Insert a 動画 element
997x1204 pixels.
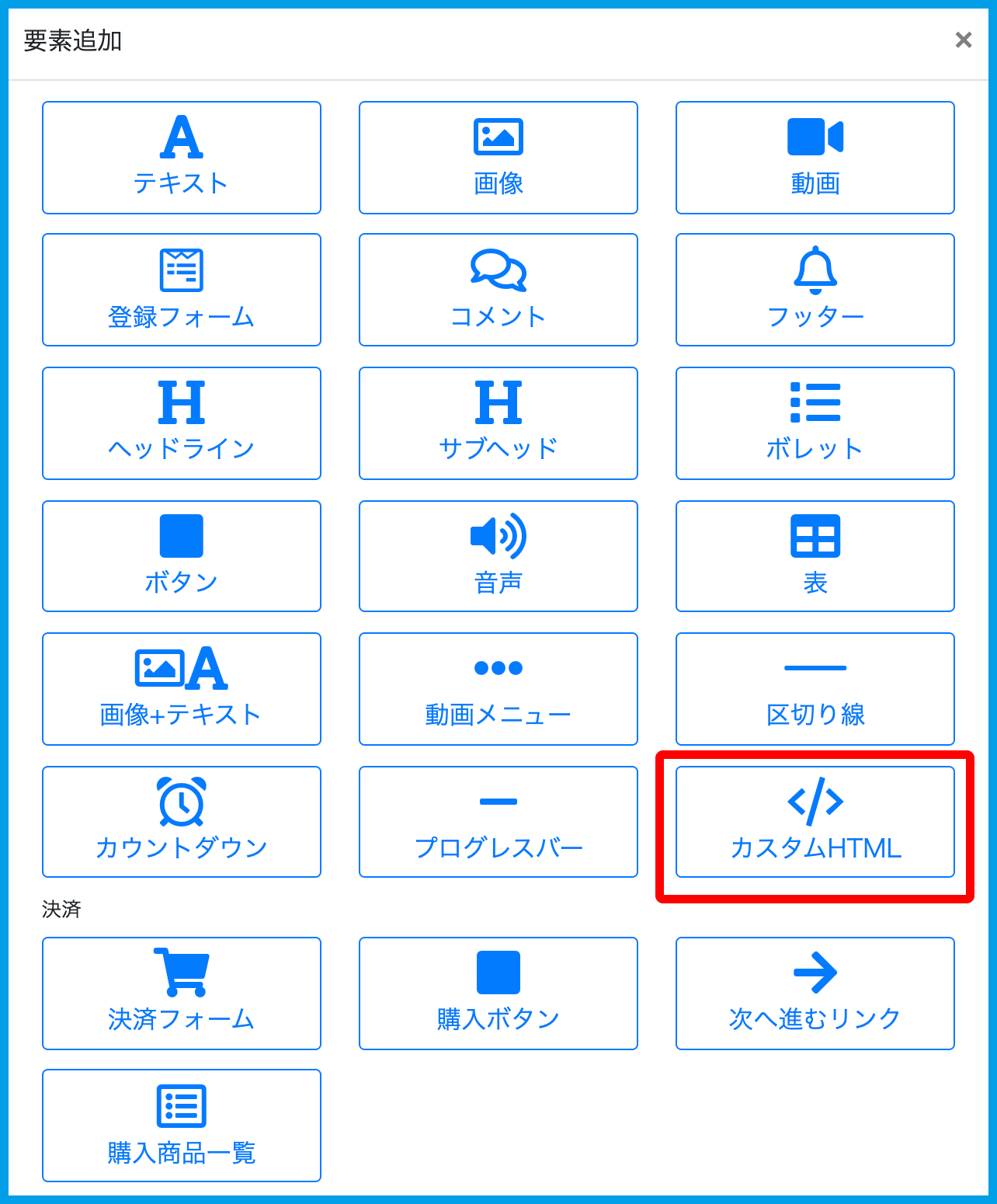(815, 158)
